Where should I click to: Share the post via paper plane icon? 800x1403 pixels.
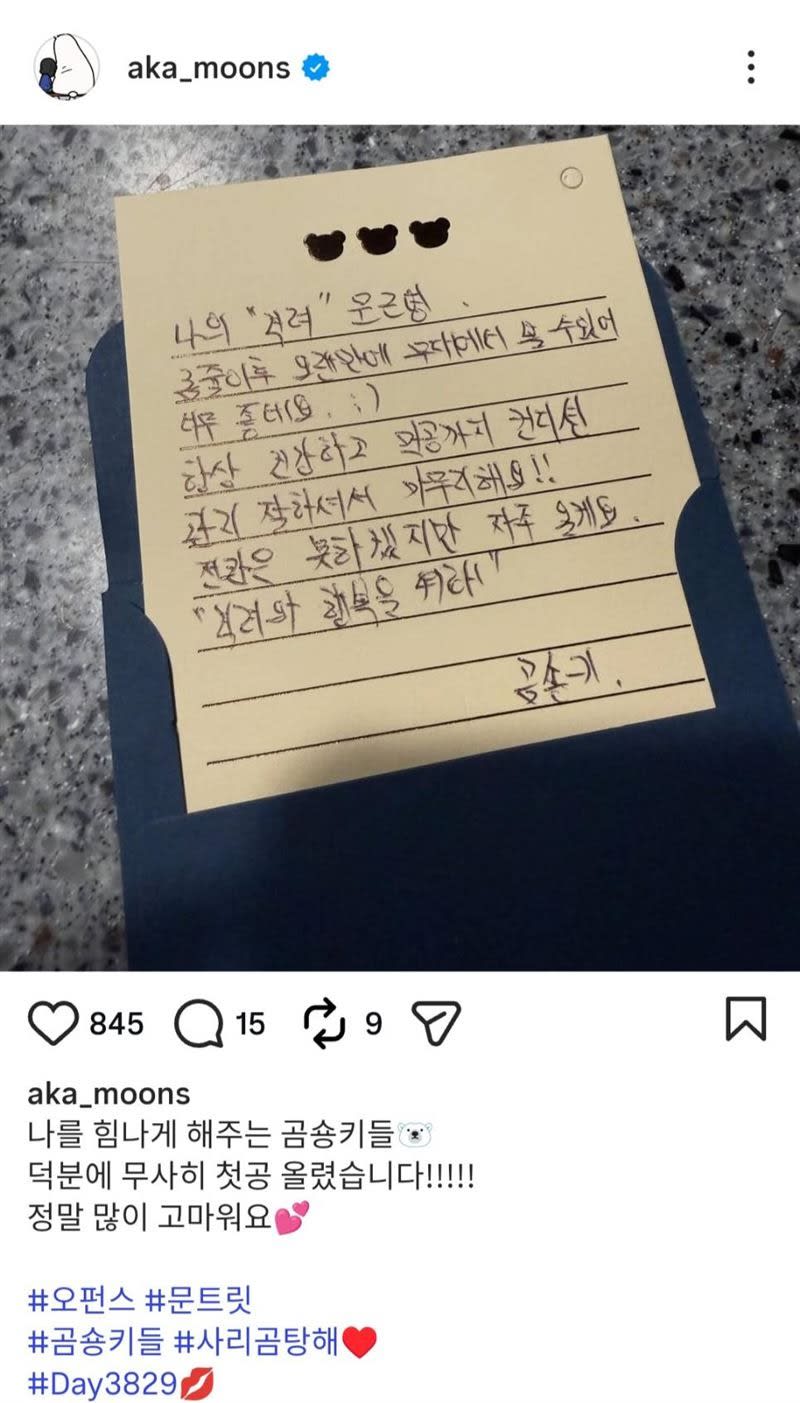click(436, 1023)
